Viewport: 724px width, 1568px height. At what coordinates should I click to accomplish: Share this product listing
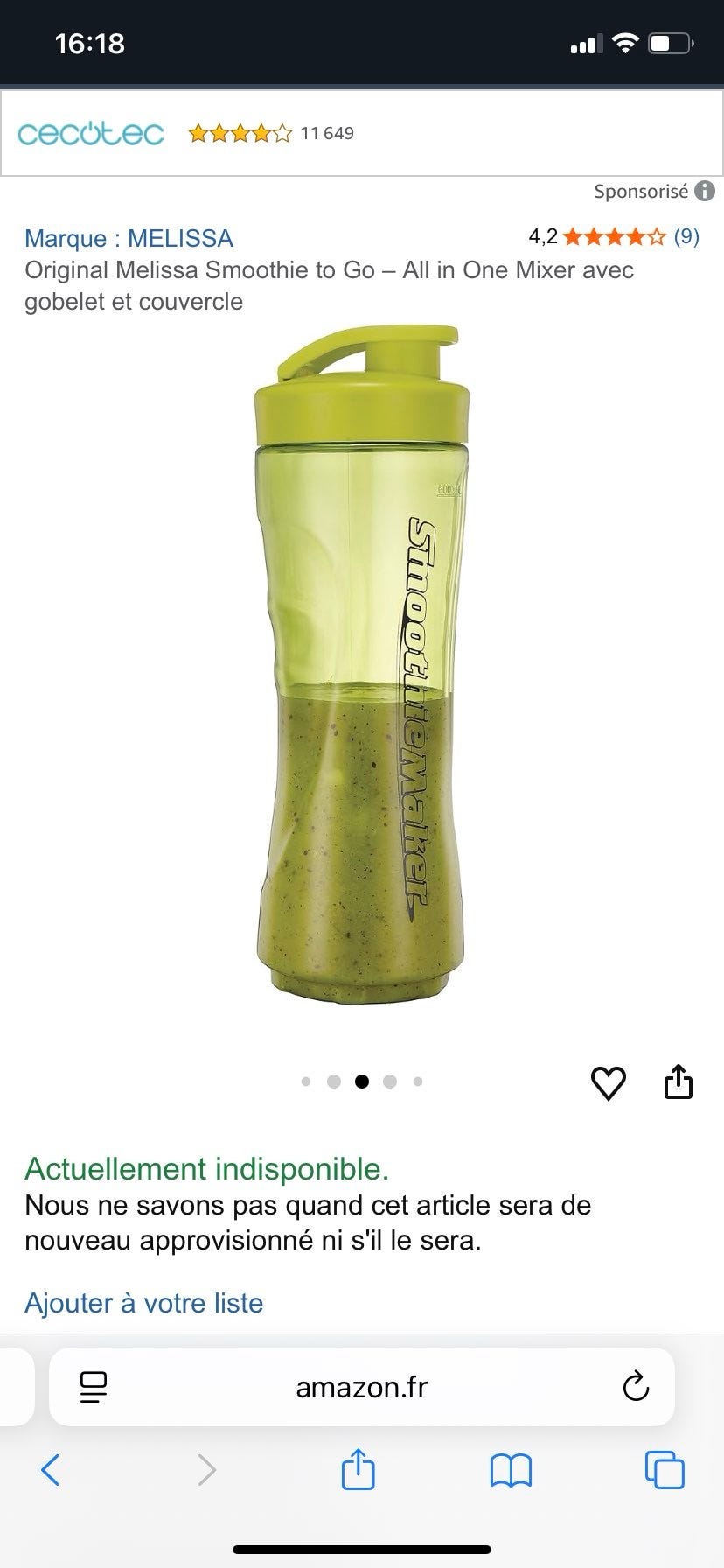click(x=679, y=1082)
